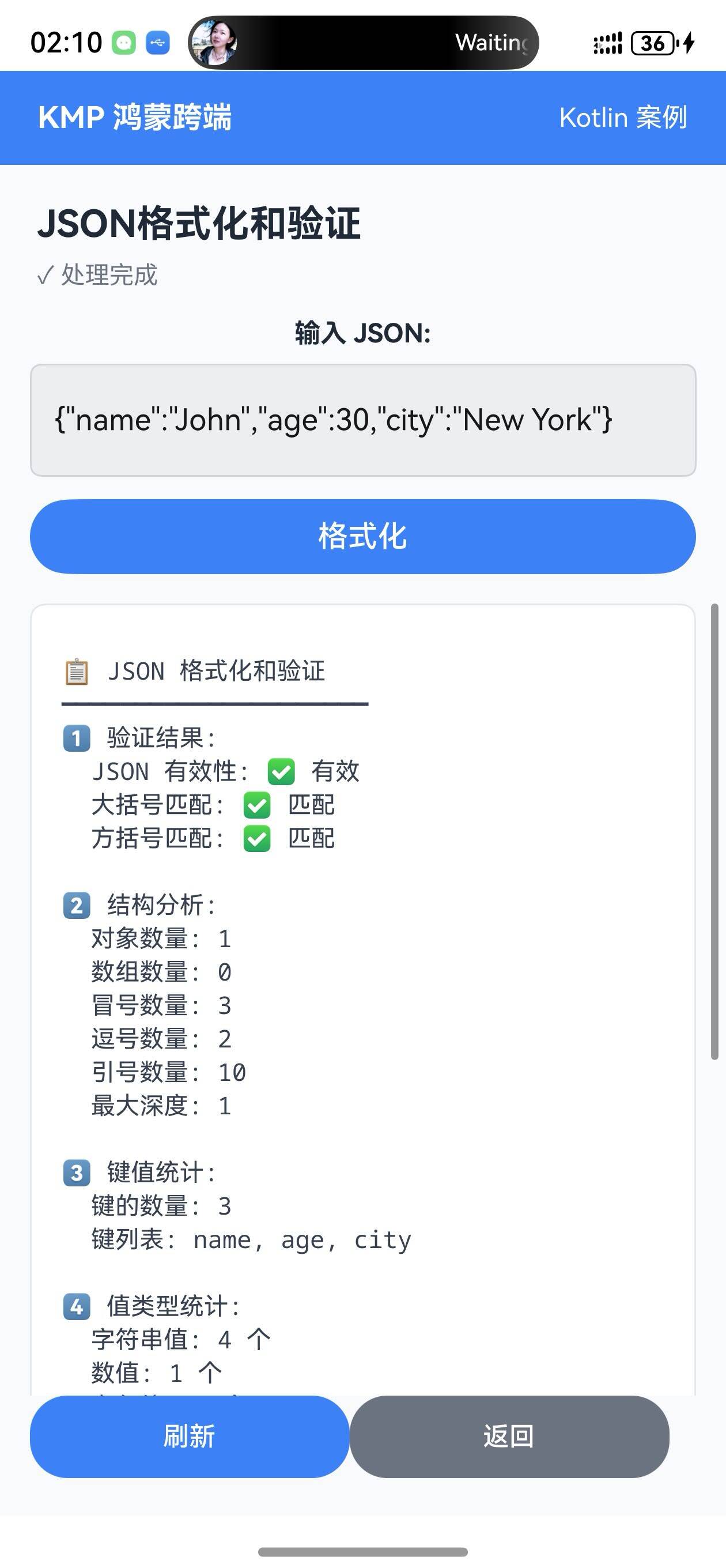
Task: Tap the 大括号匹配 checkmark
Action: (258, 805)
